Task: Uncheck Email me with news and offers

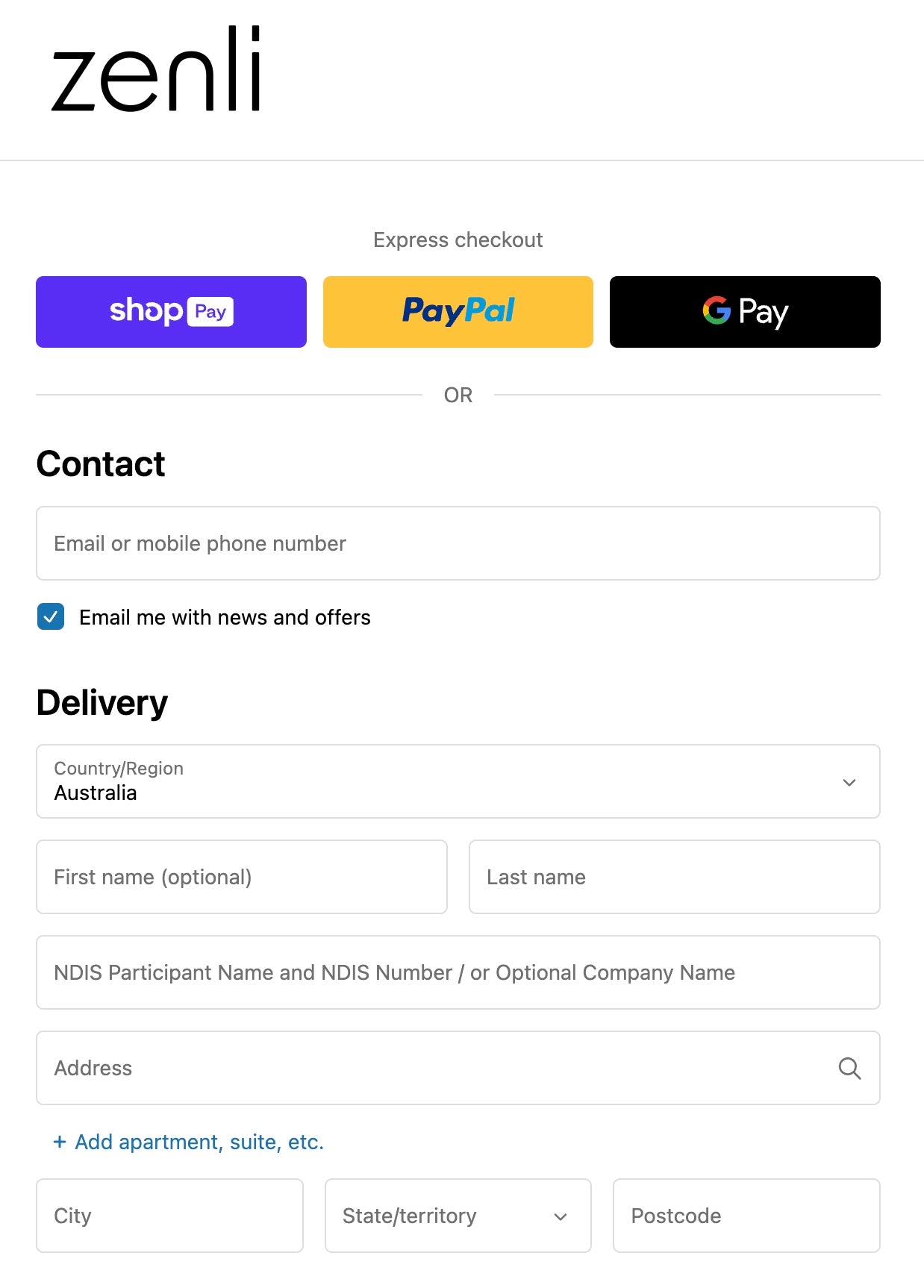Action: pos(51,617)
